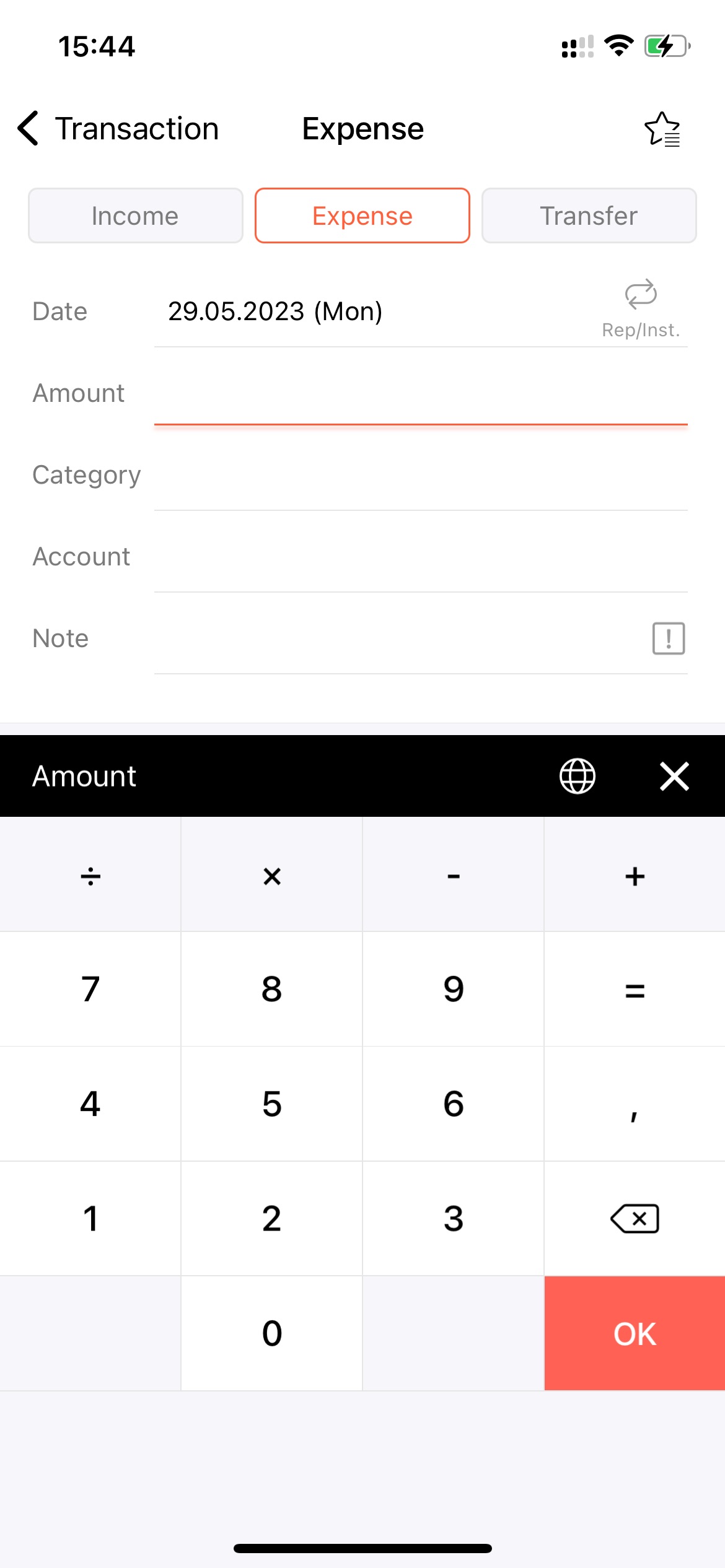Viewport: 725px width, 1568px height.
Task: Open the globe currency icon
Action: coord(577,776)
